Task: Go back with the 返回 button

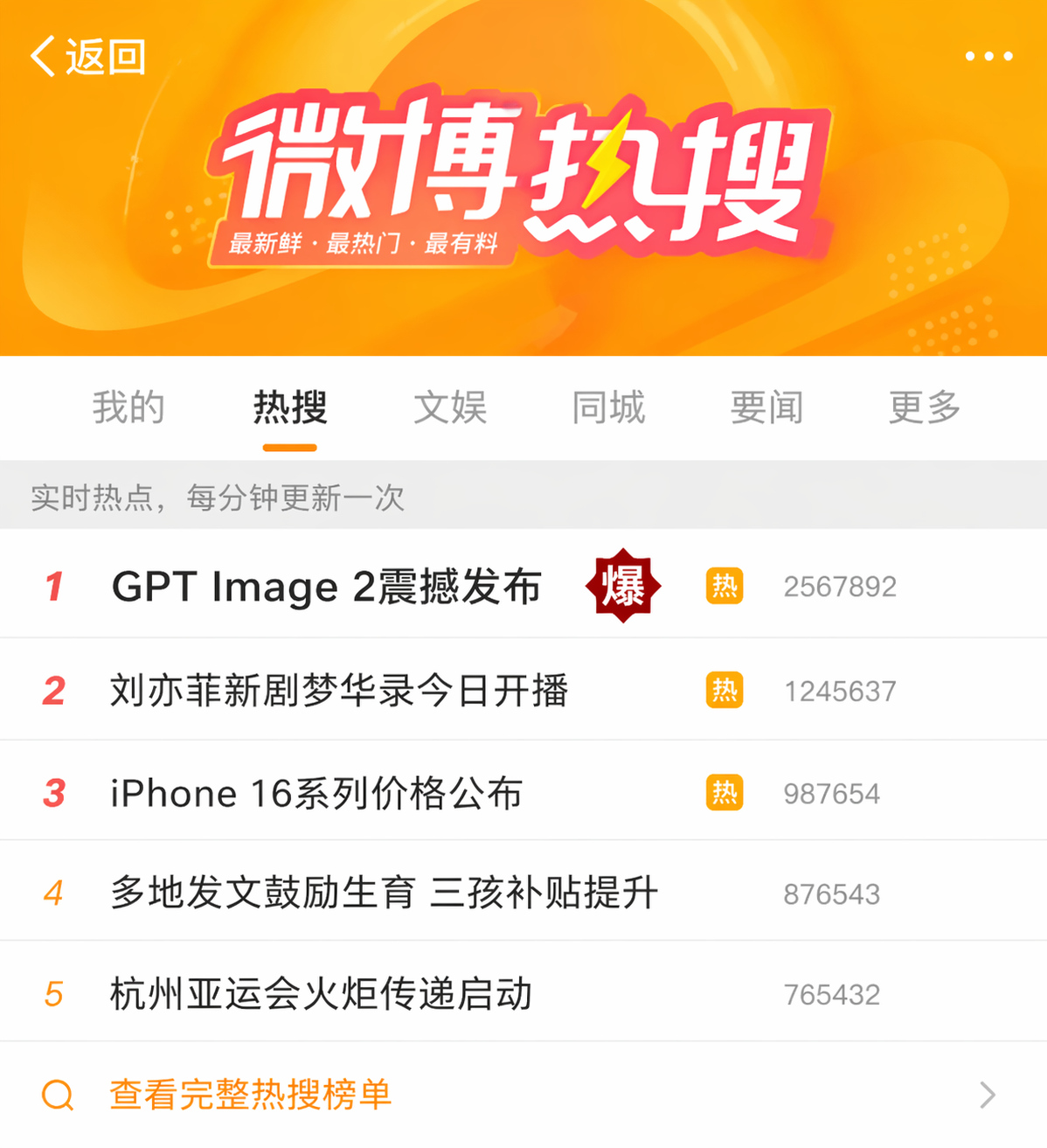Action: [x=87, y=57]
